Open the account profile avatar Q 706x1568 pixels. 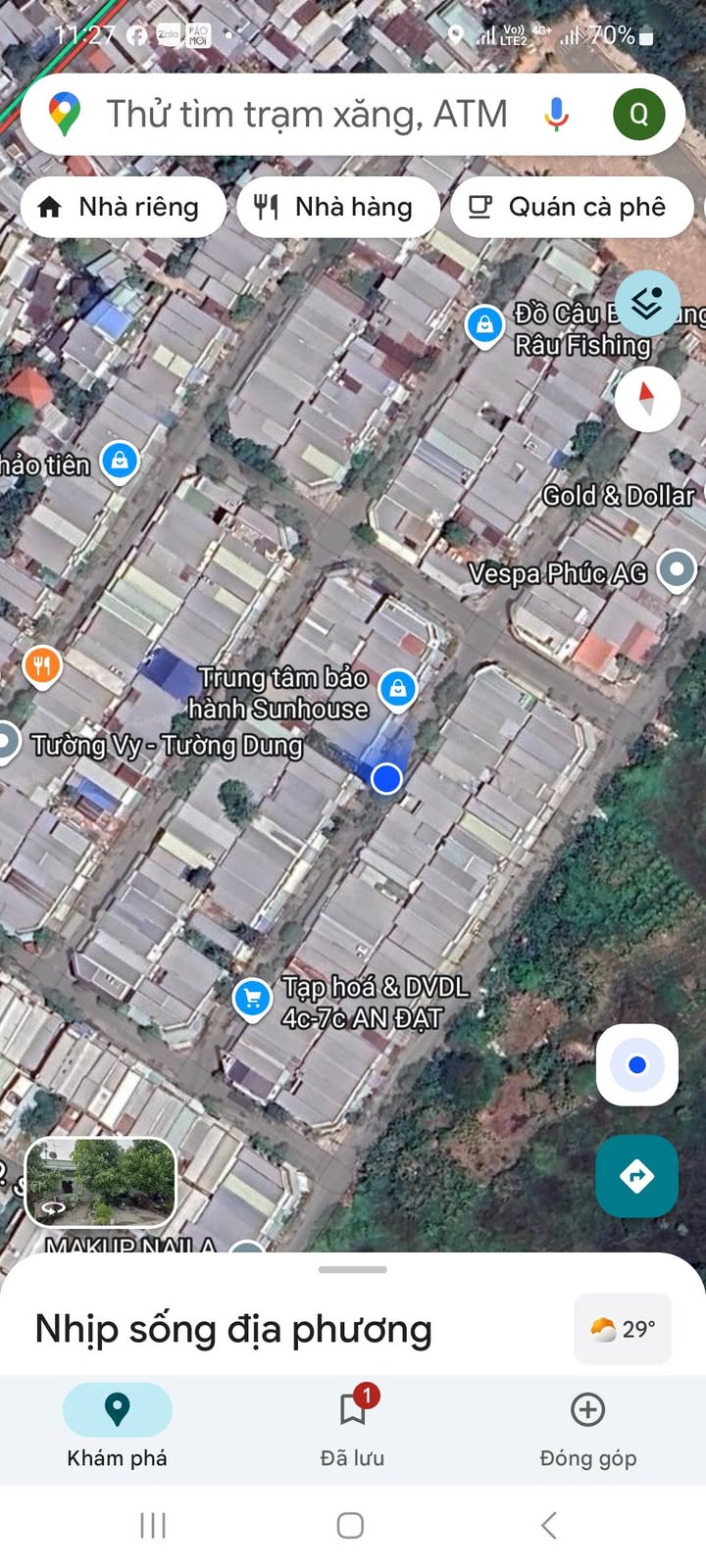coord(639,115)
